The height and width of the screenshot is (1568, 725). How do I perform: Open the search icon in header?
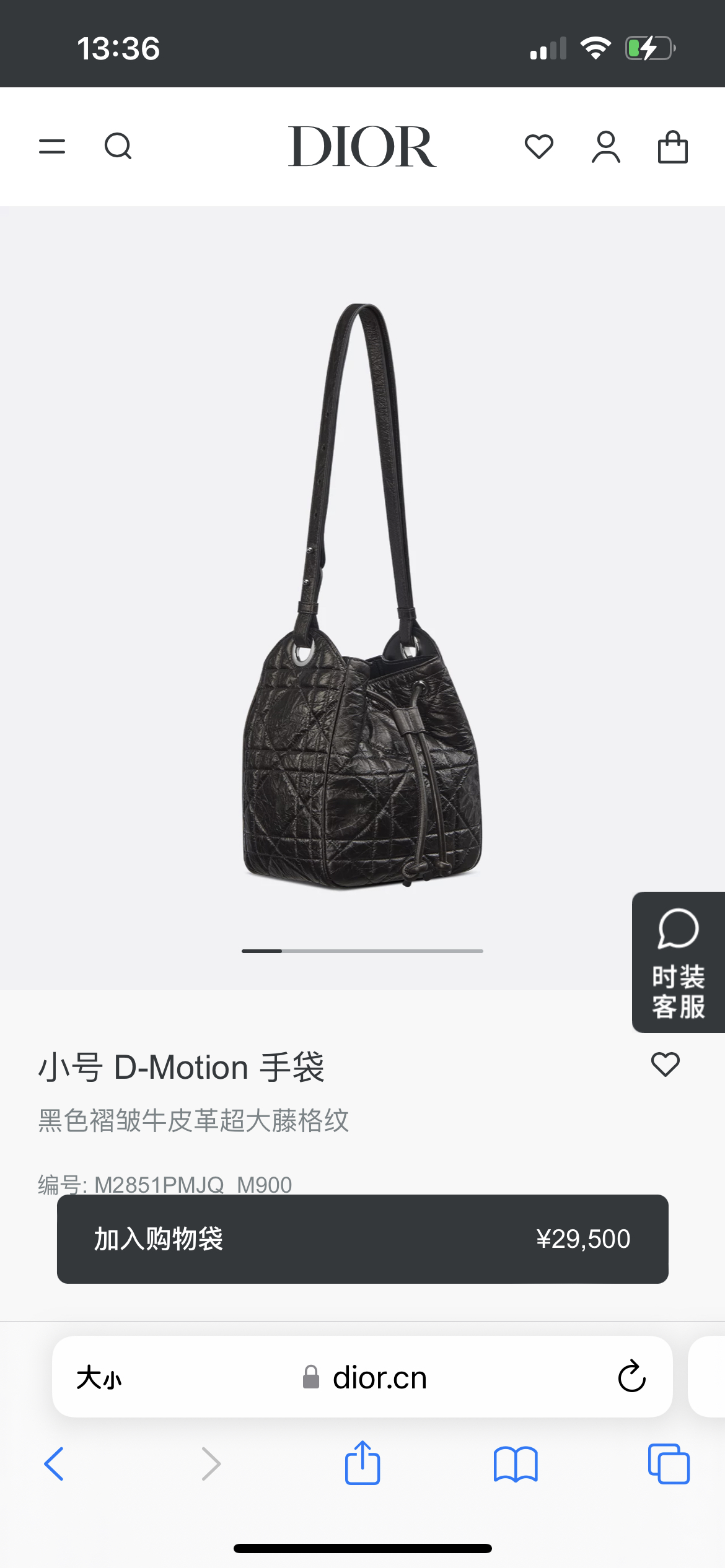[x=118, y=147]
